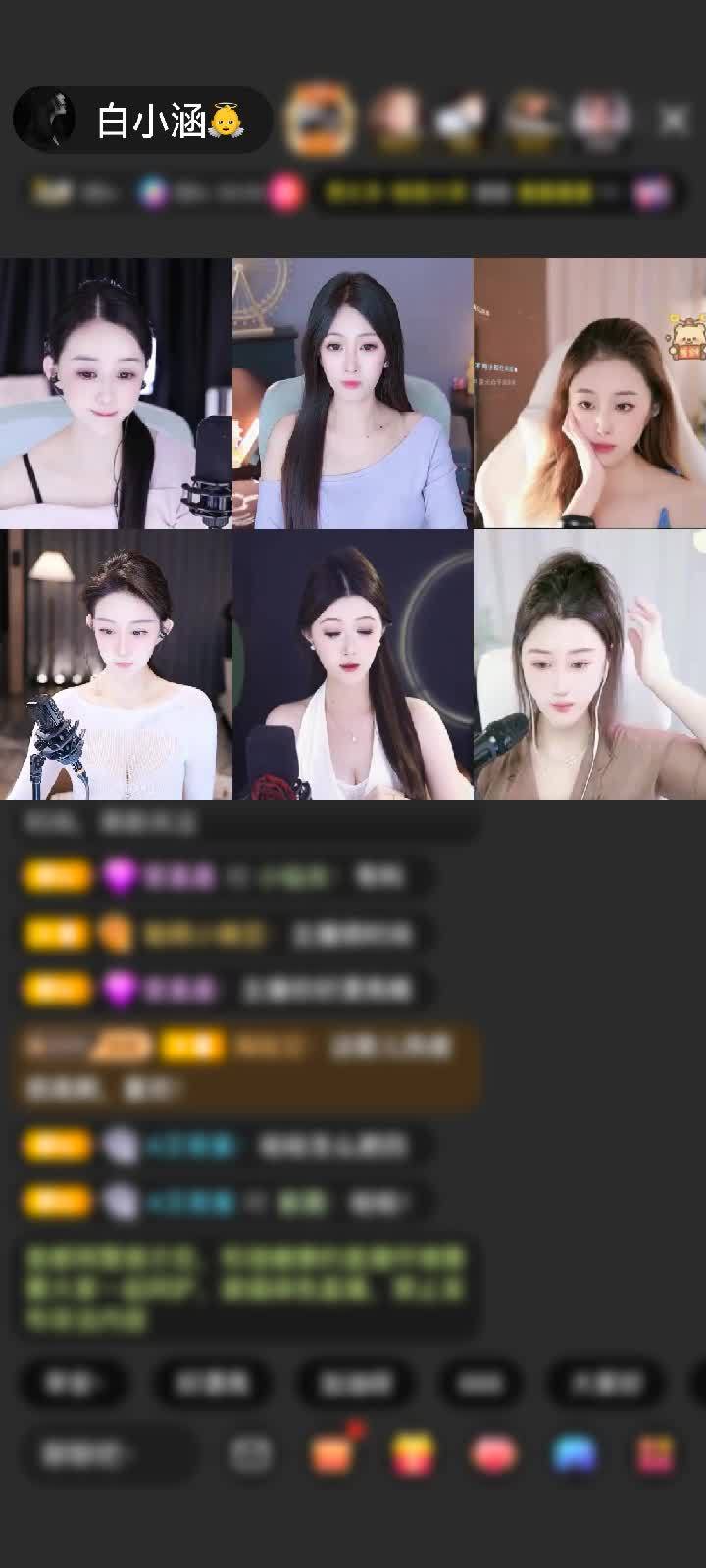Open the pink heart icon in bottom bar
This screenshot has height=1568, width=706.
[x=494, y=1454]
